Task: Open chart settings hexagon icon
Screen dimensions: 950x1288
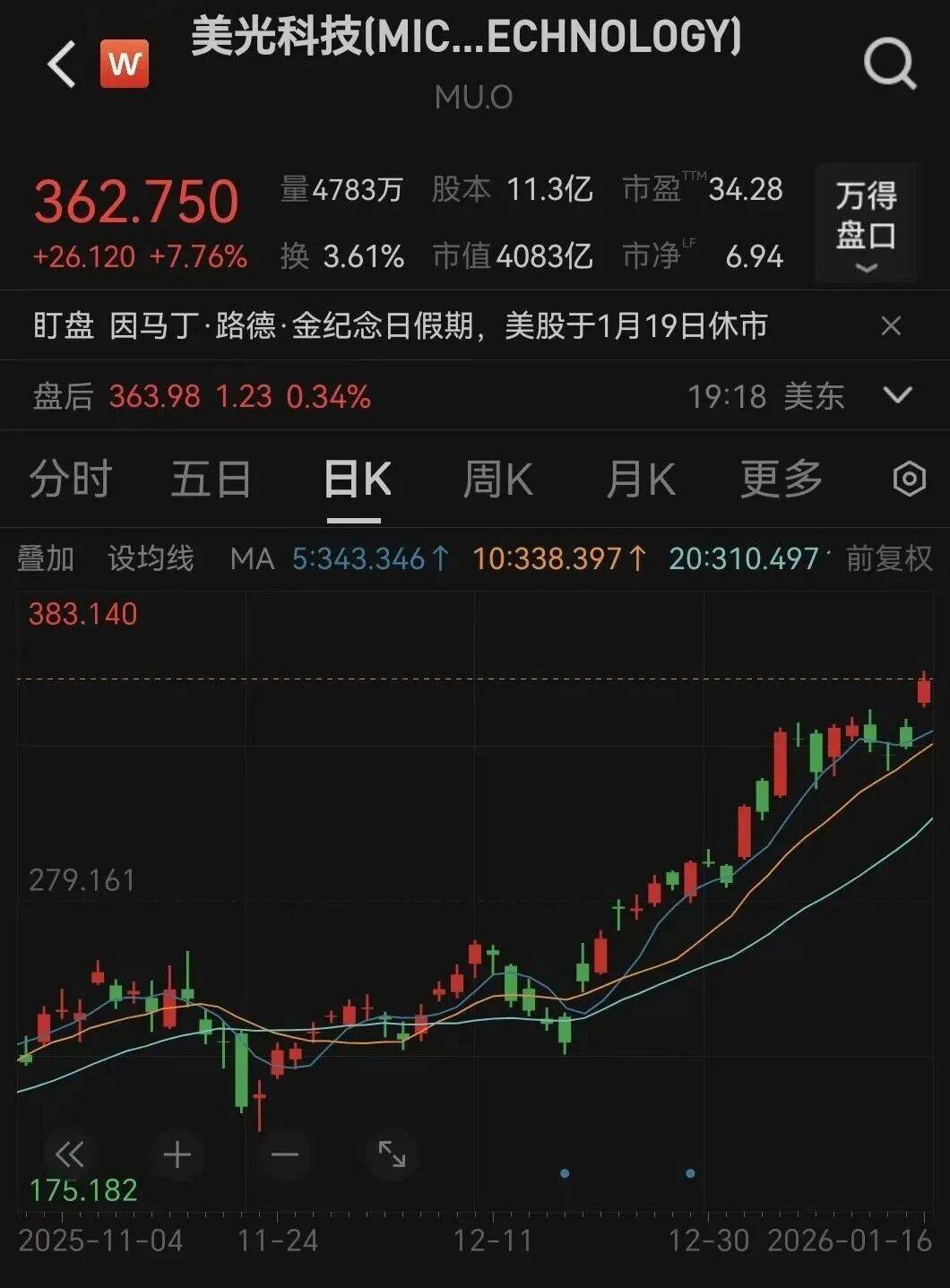Action: click(x=909, y=479)
